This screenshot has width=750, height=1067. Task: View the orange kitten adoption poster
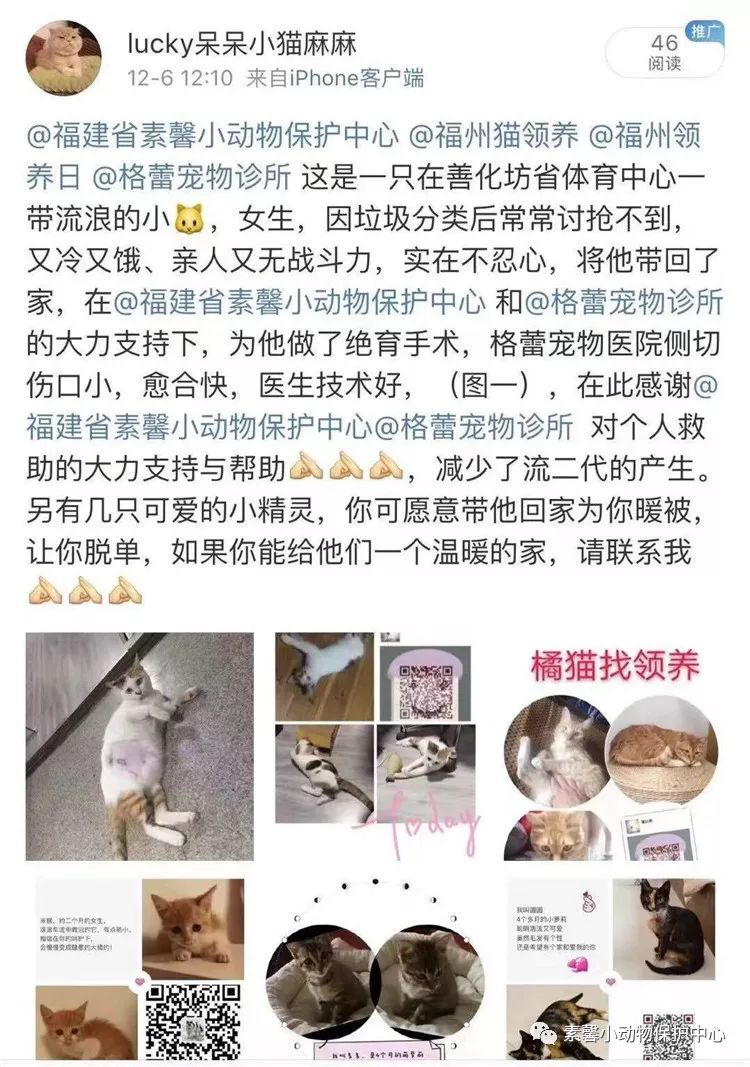tap(139, 968)
